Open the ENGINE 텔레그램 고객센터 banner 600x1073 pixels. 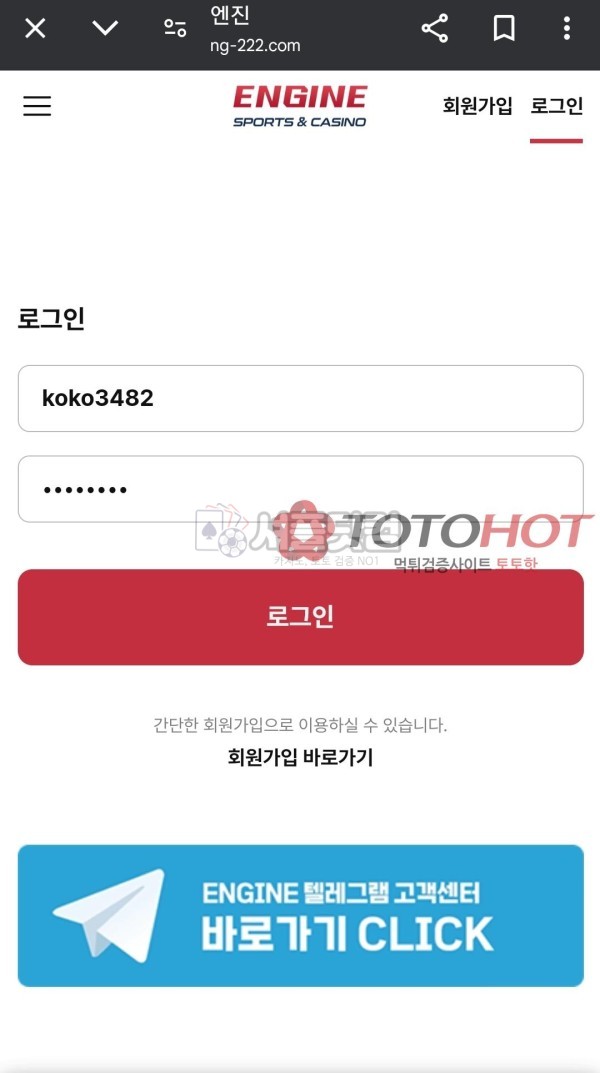click(x=300, y=915)
